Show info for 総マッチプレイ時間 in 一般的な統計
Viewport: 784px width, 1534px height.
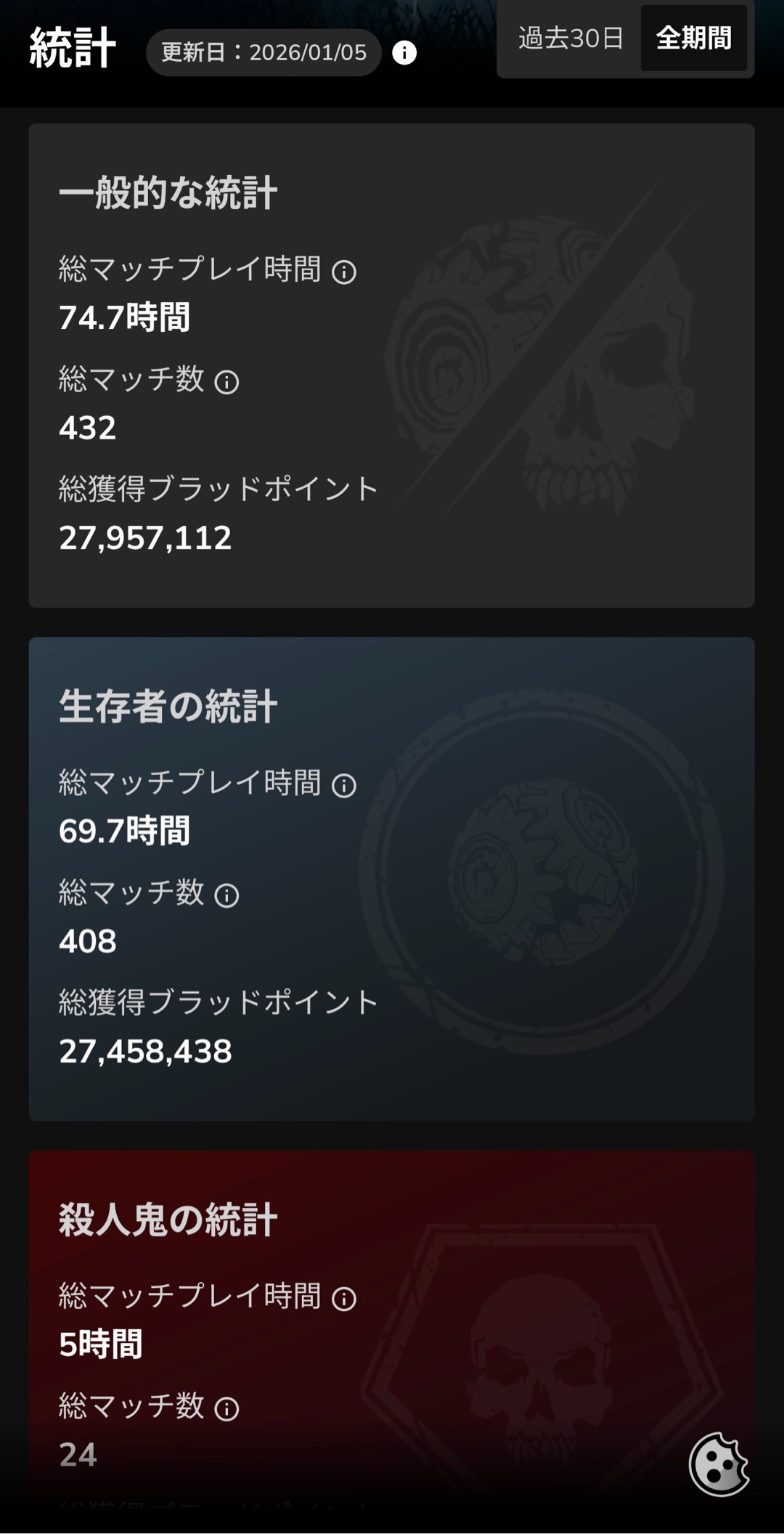(344, 272)
